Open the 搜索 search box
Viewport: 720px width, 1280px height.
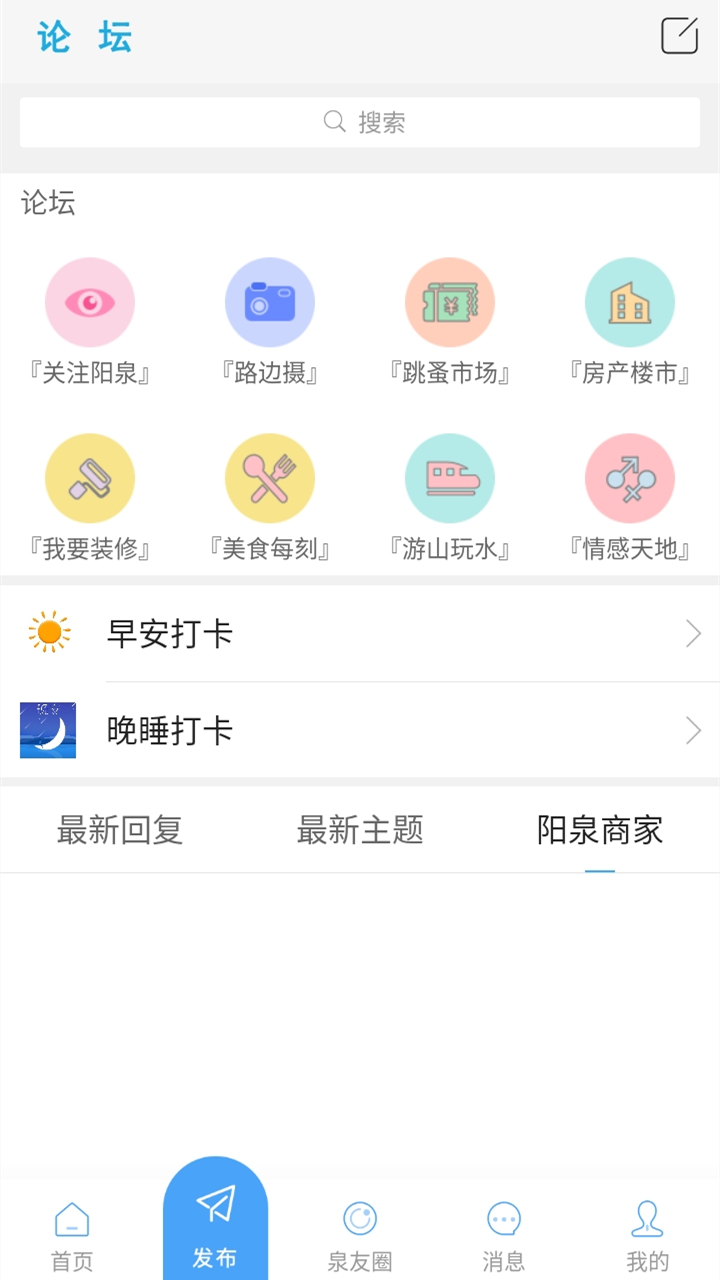coord(360,122)
